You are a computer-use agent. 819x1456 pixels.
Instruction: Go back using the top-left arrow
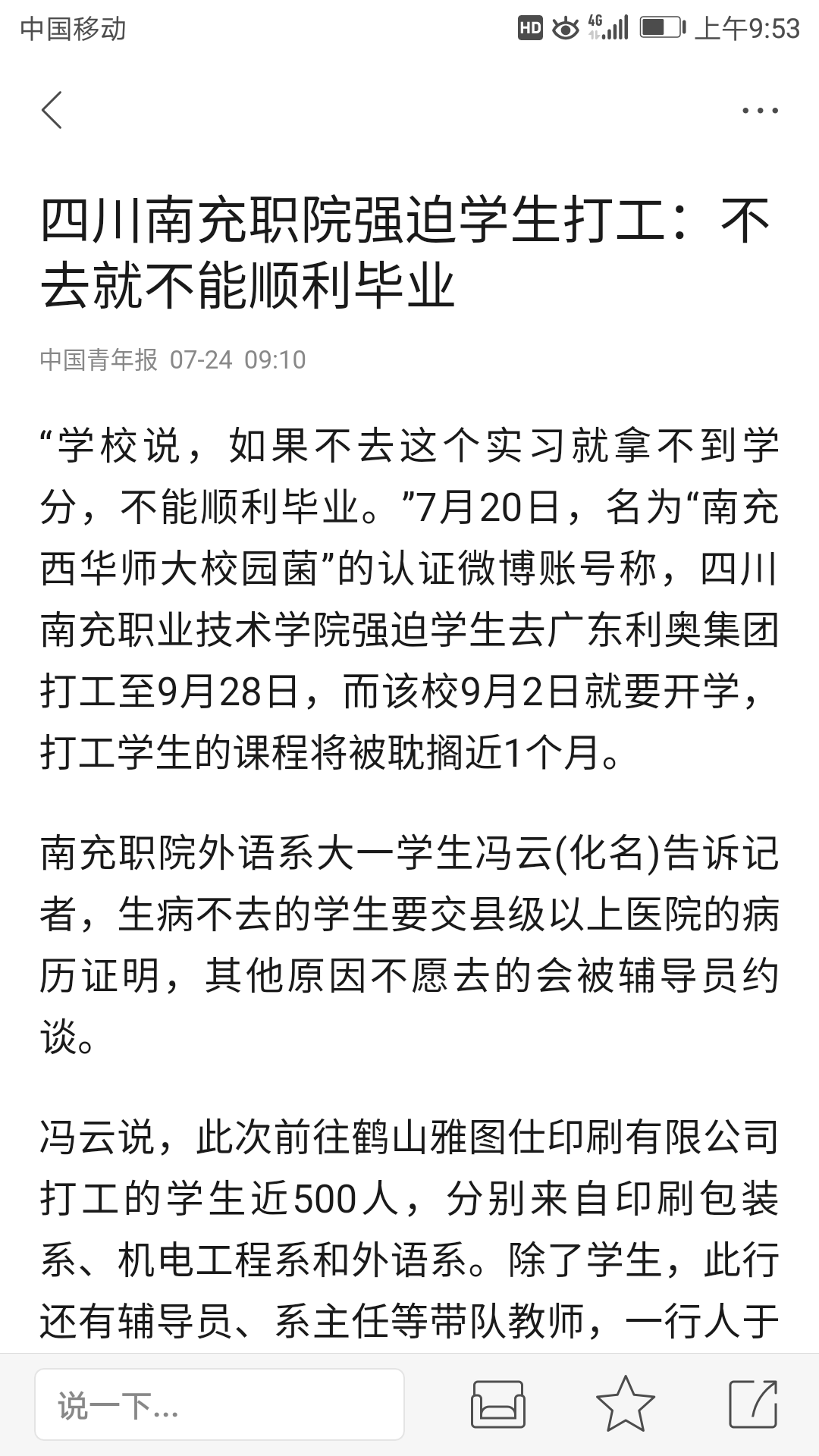(x=52, y=111)
